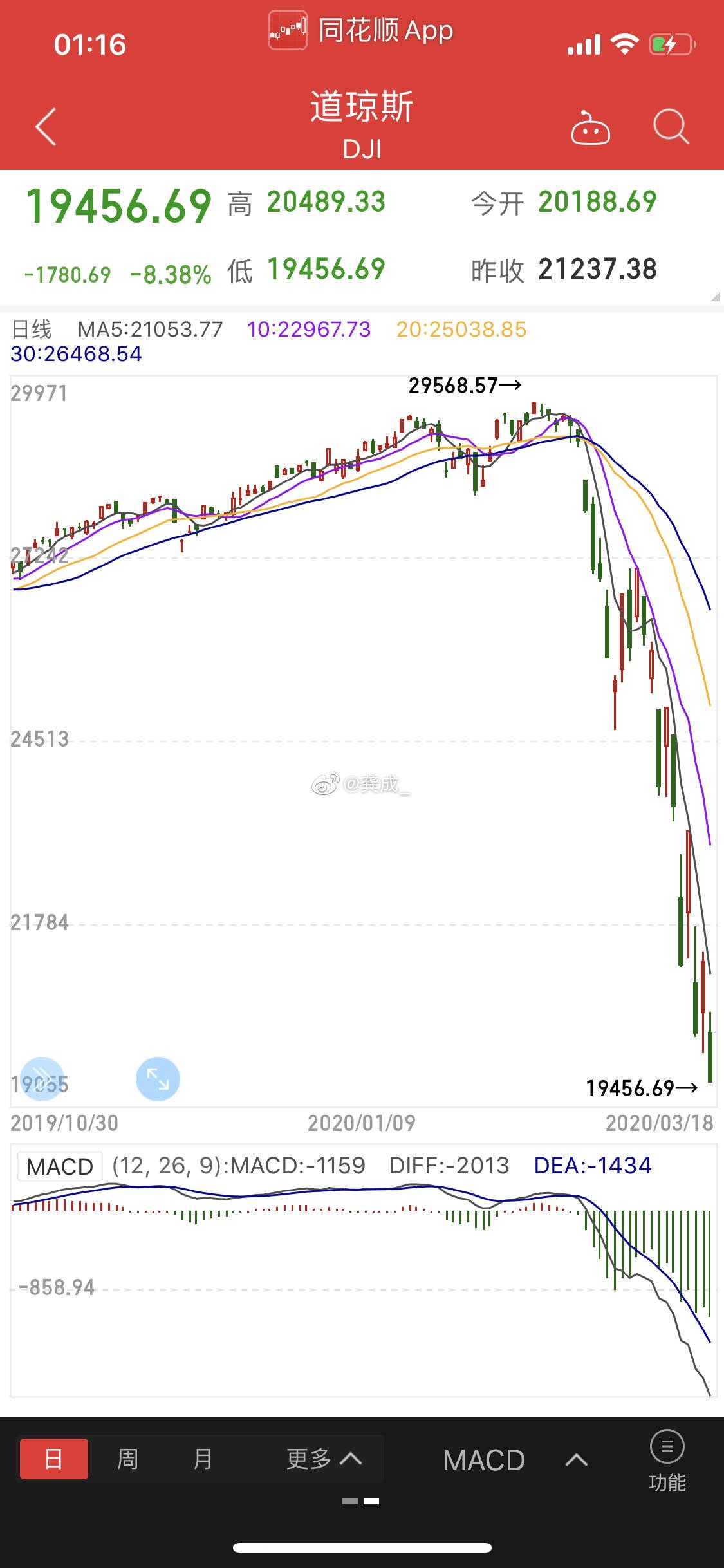Go back using the top-left arrow
This screenshot has width=724, height=1568.
(46, 127)
